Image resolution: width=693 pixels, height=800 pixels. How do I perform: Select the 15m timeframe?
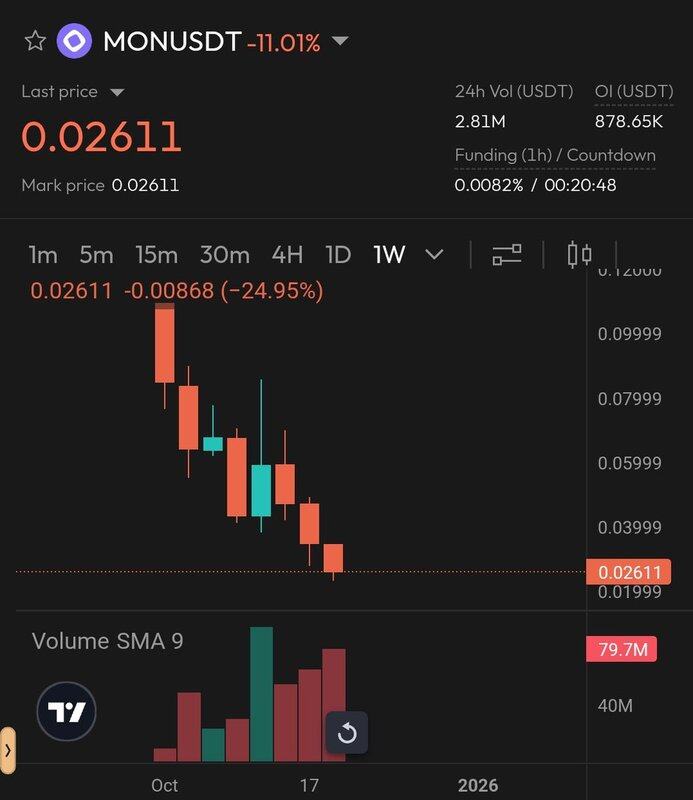[156, 255]
